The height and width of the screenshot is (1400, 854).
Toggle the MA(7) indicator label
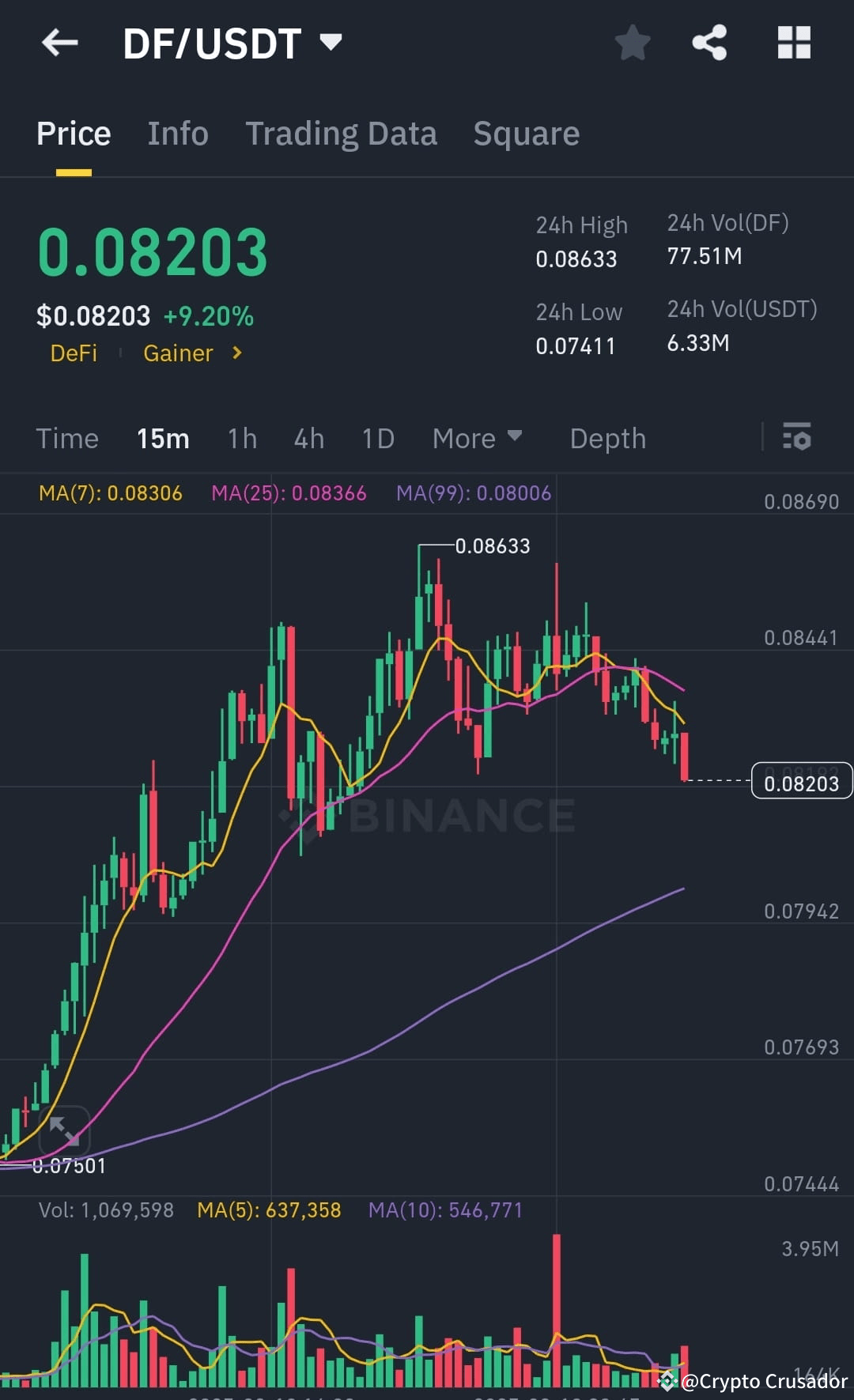coord(110,492)
